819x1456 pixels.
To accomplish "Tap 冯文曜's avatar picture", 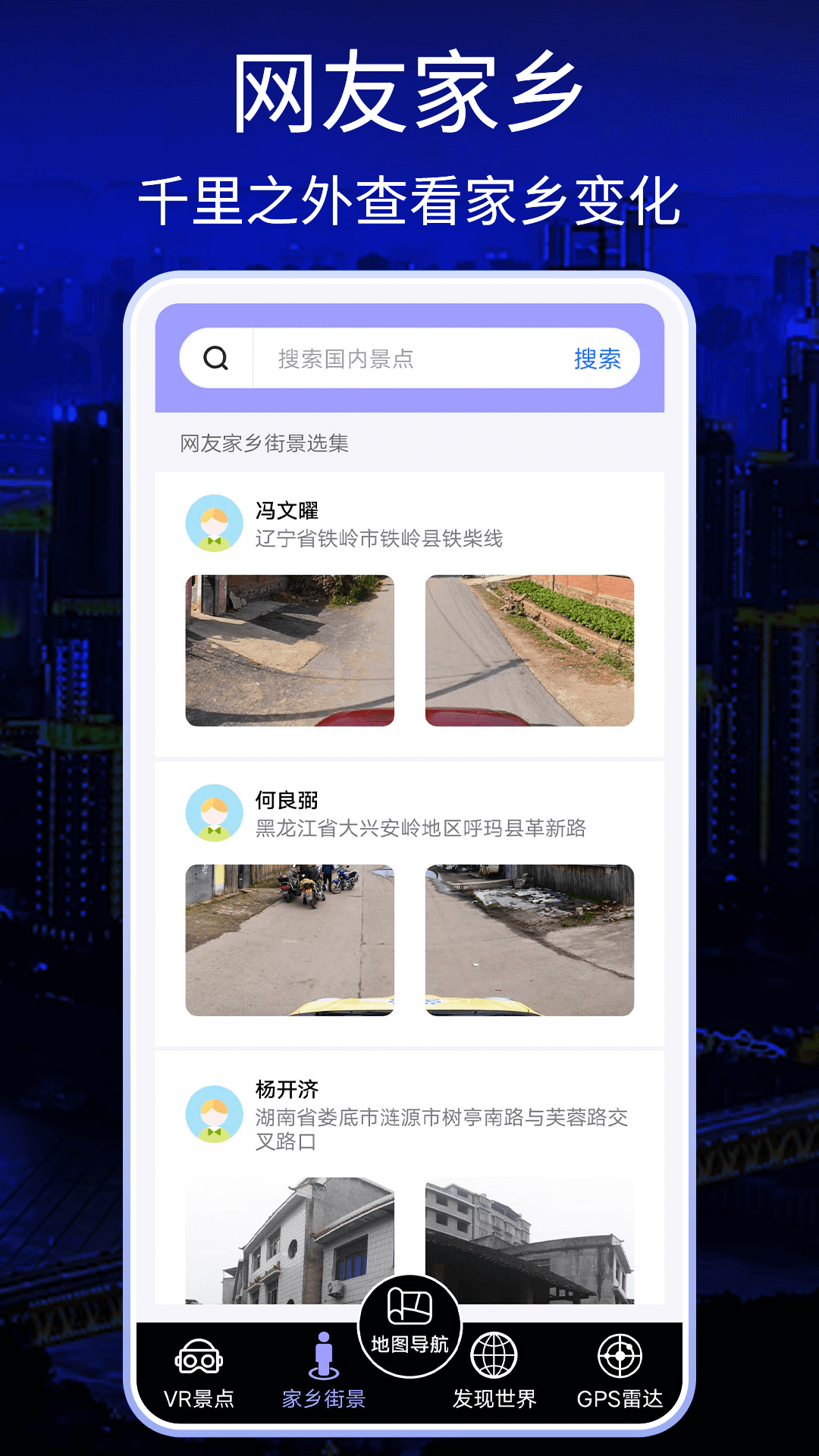I will pyautogui.click(x=213, y=523).
